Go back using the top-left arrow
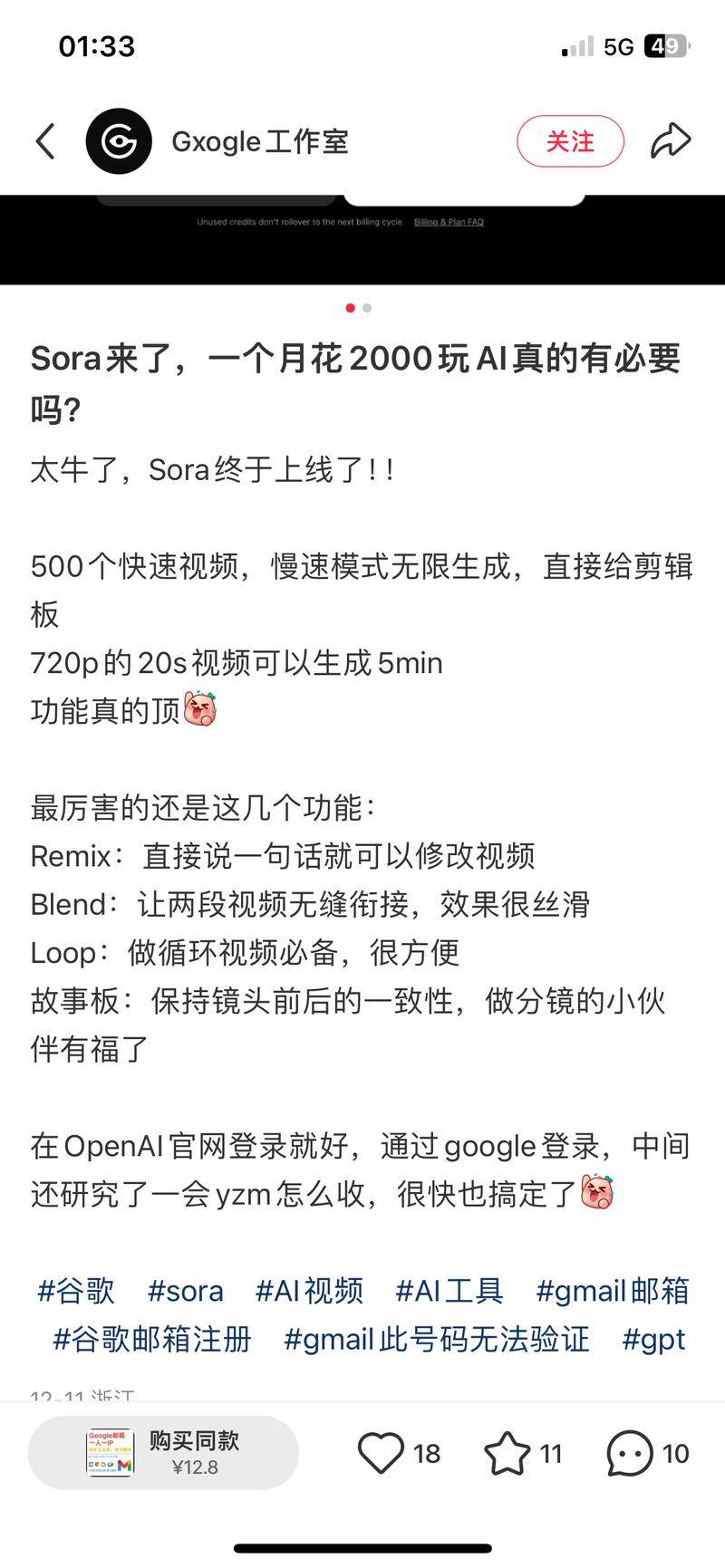The height and width of the screenshot is (1568, 725). pyautogui.click(x=45, y=141)
